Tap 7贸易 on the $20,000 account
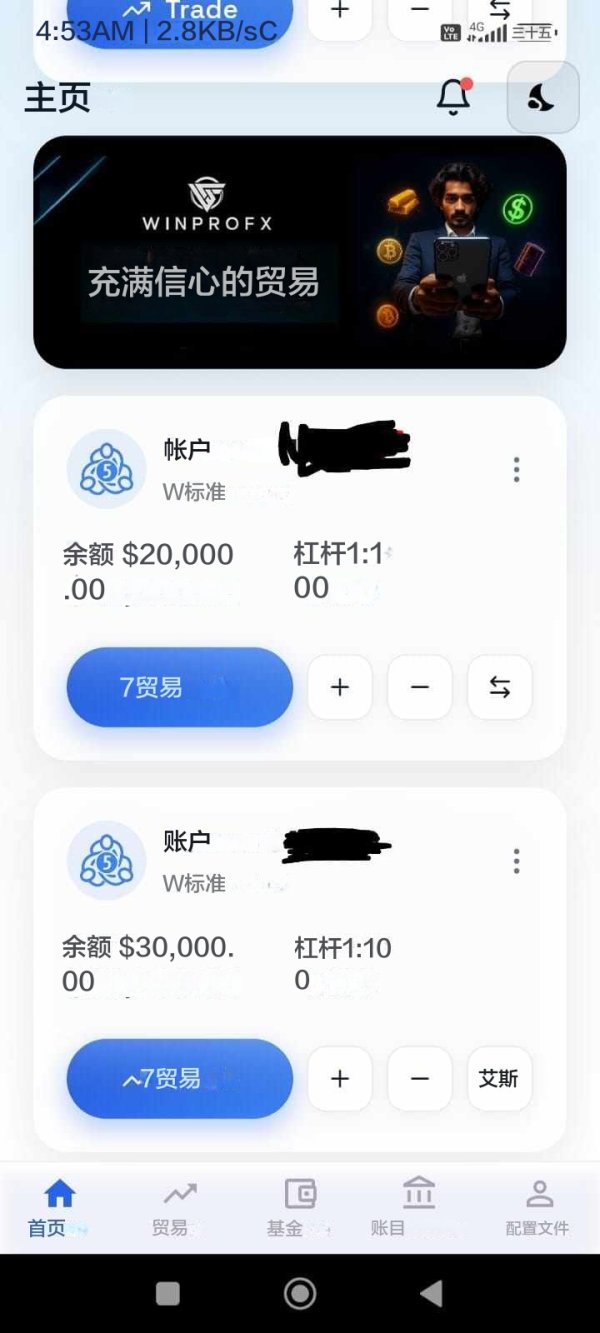Image resolution: width=600 pixels, height=1333 pixels. [180, 687]
